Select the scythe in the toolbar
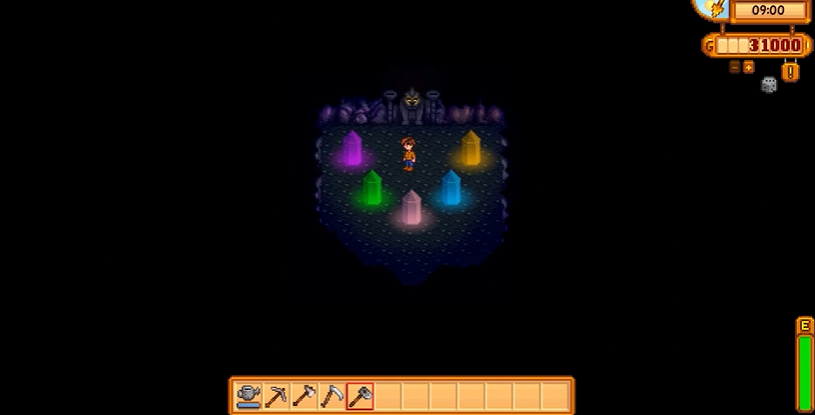815x415 pixels. click(x=331, y=396)
